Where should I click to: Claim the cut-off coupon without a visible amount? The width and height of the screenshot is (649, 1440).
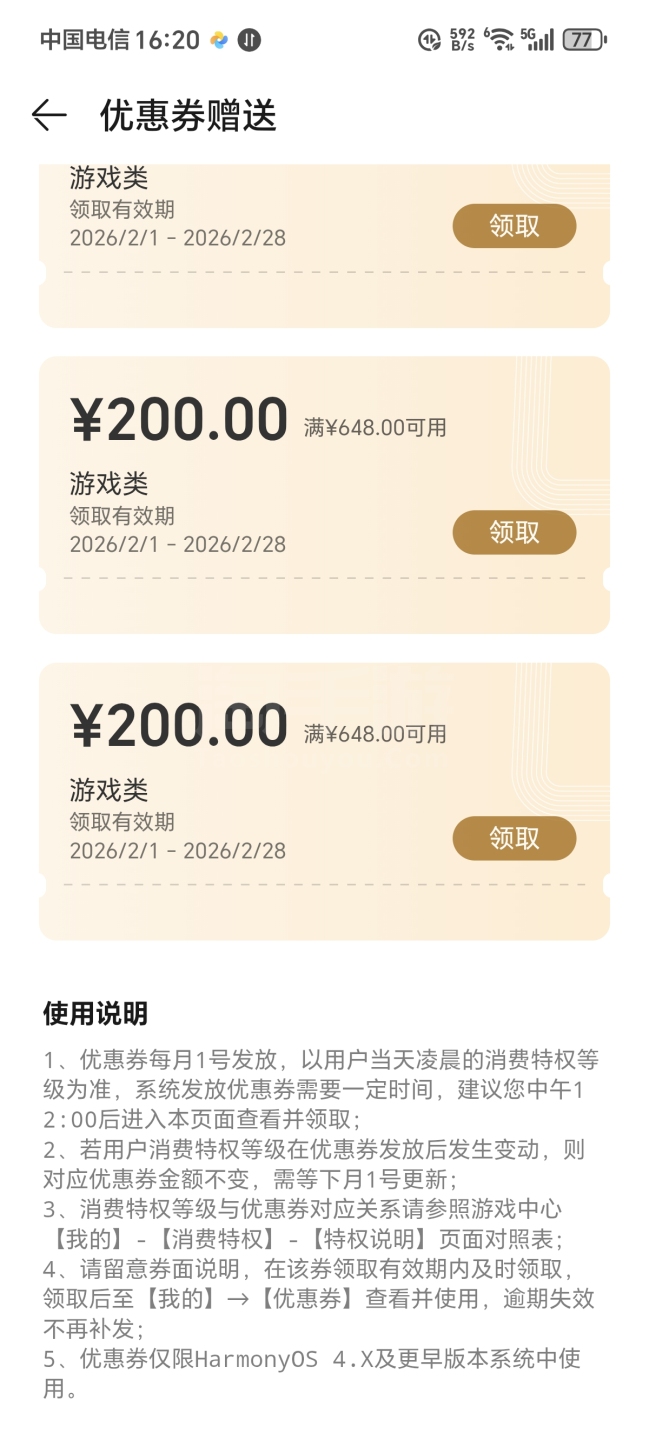514,226
